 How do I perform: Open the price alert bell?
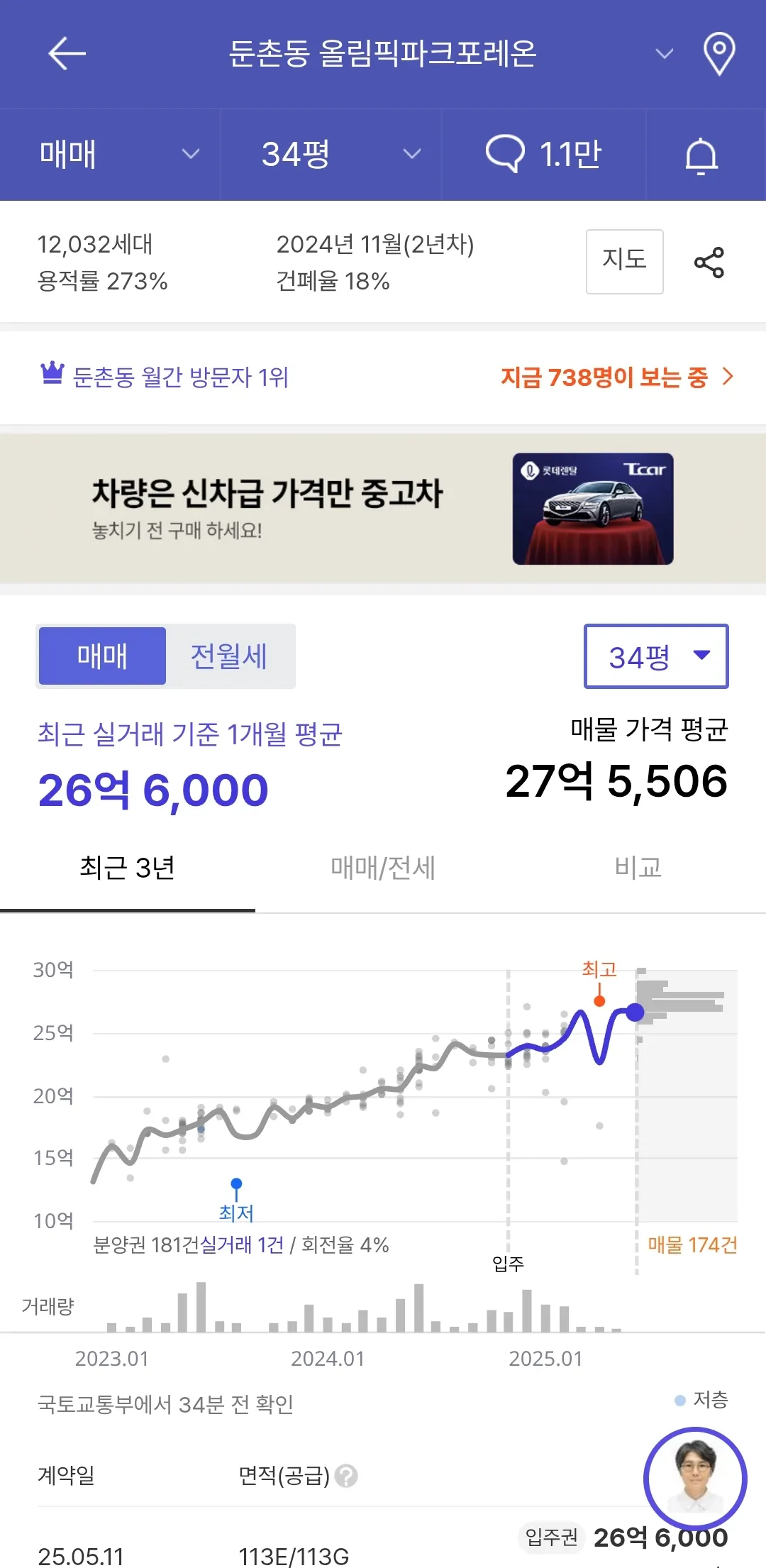coord(701,155)
